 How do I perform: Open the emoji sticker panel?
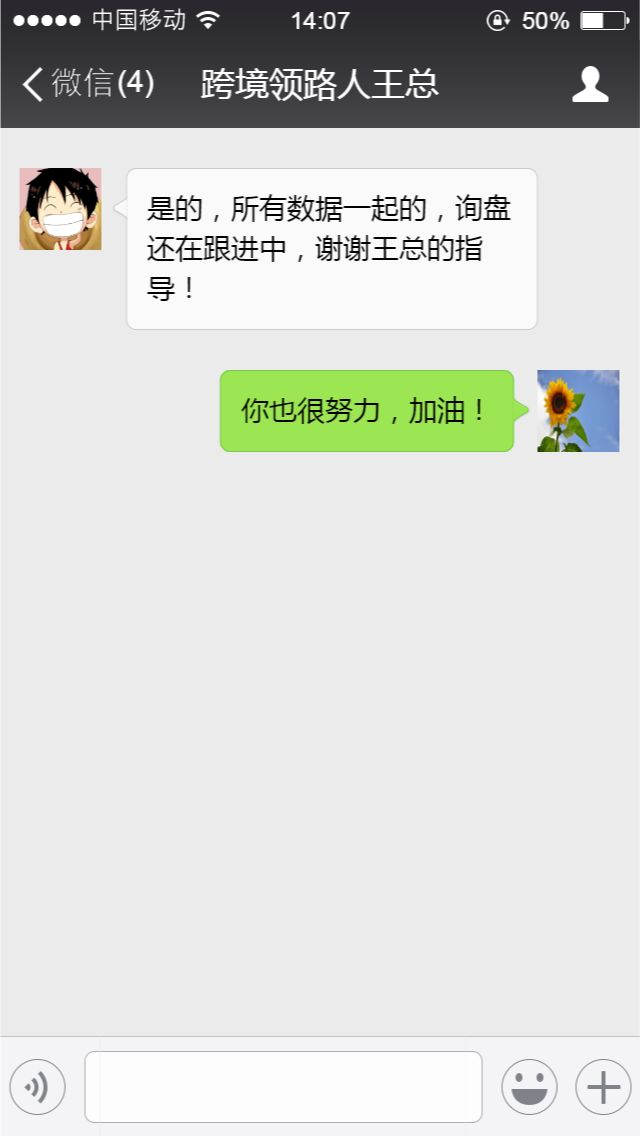tap(529, 1087)
